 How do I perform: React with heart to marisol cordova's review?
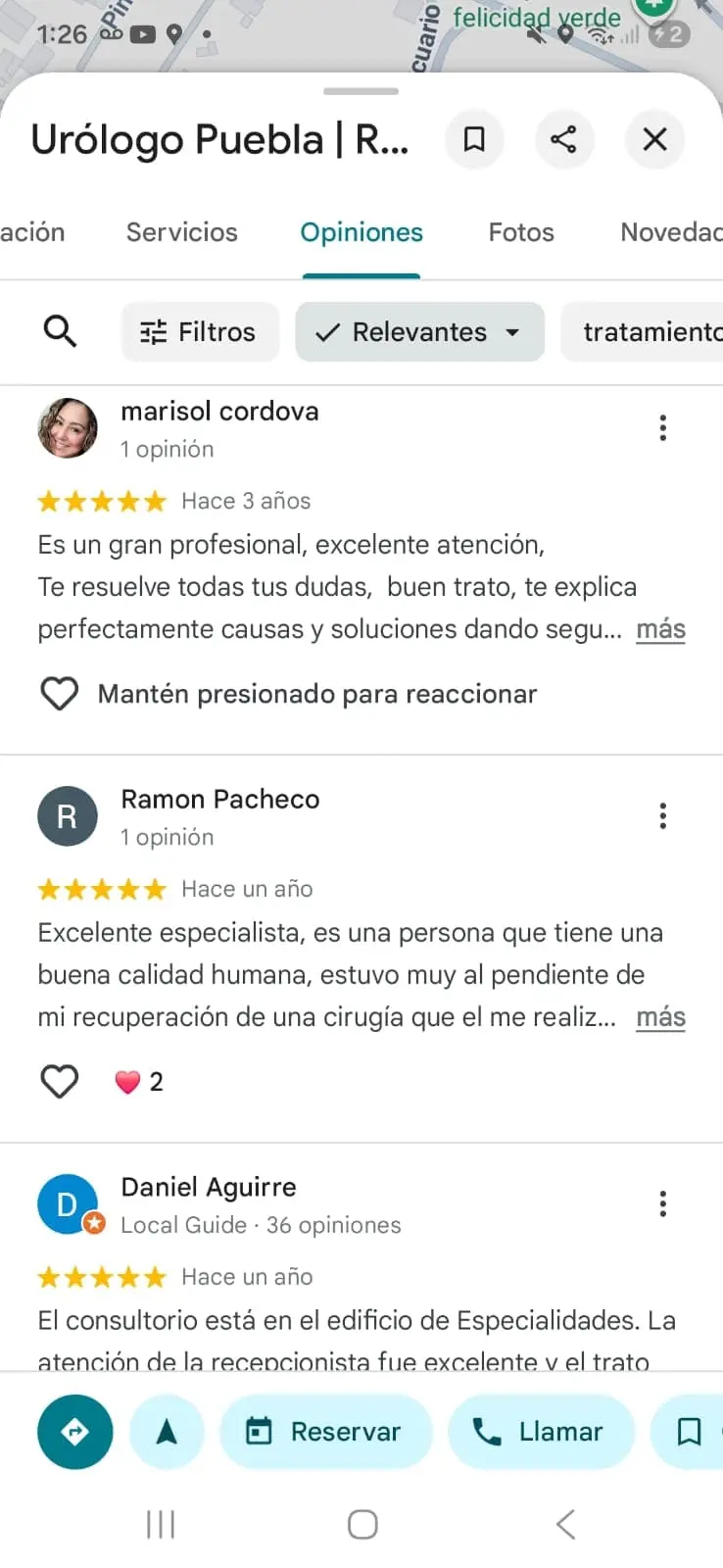pyautogui.click(x=60, y=693)
